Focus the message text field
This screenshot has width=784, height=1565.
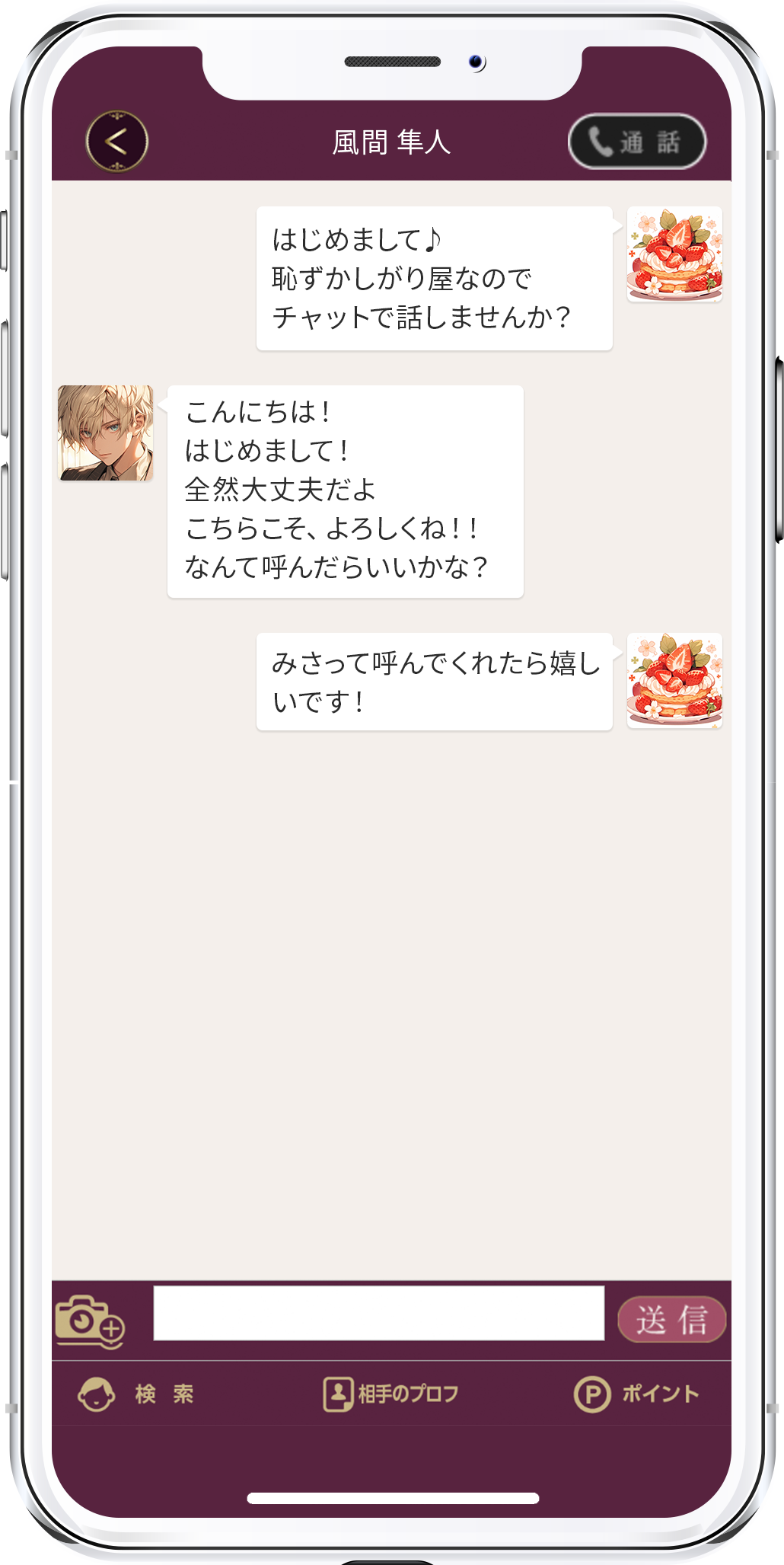point(378,1313)
